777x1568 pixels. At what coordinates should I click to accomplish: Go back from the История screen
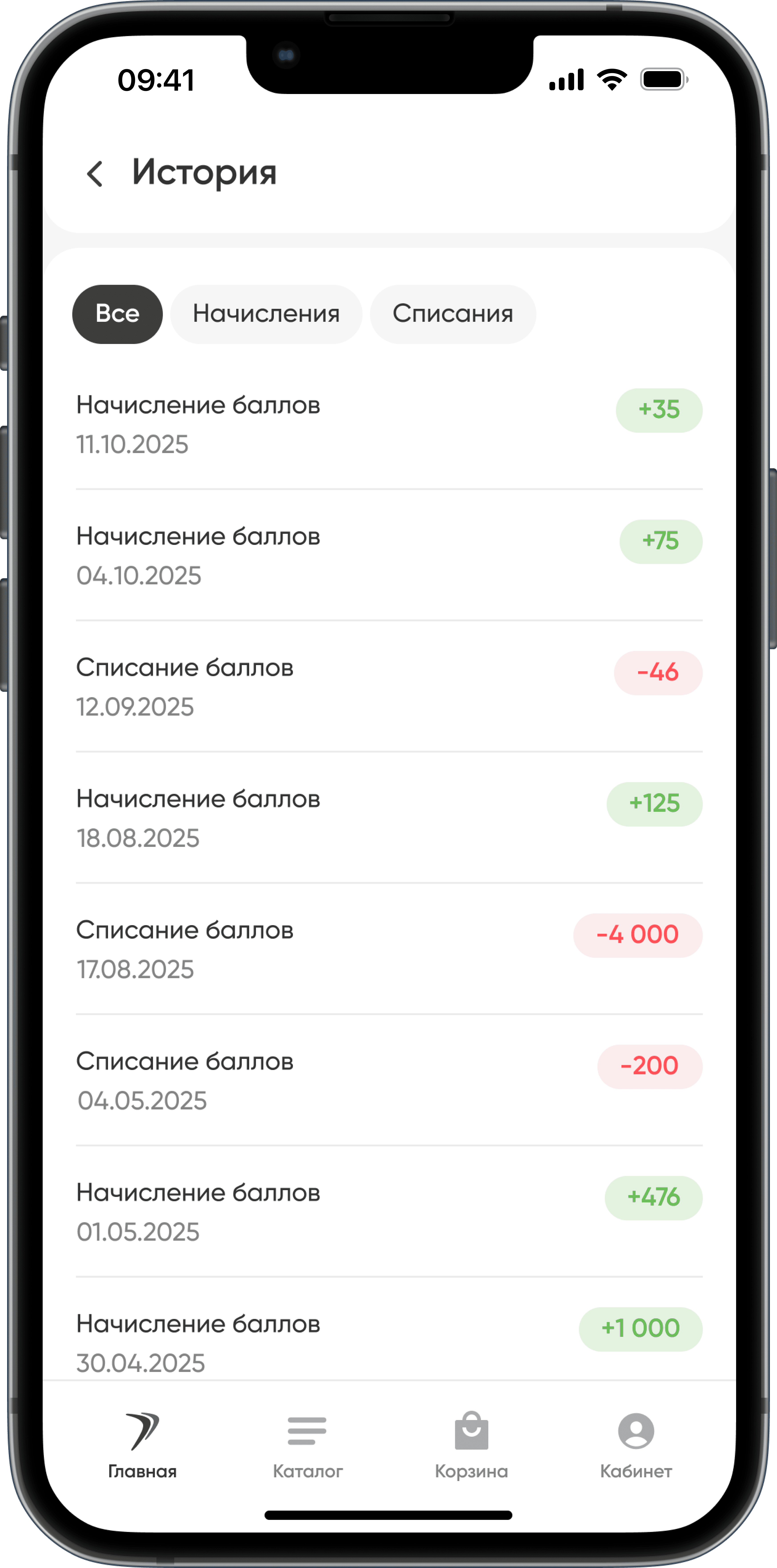pyautogui.click(x=95, y=174)
